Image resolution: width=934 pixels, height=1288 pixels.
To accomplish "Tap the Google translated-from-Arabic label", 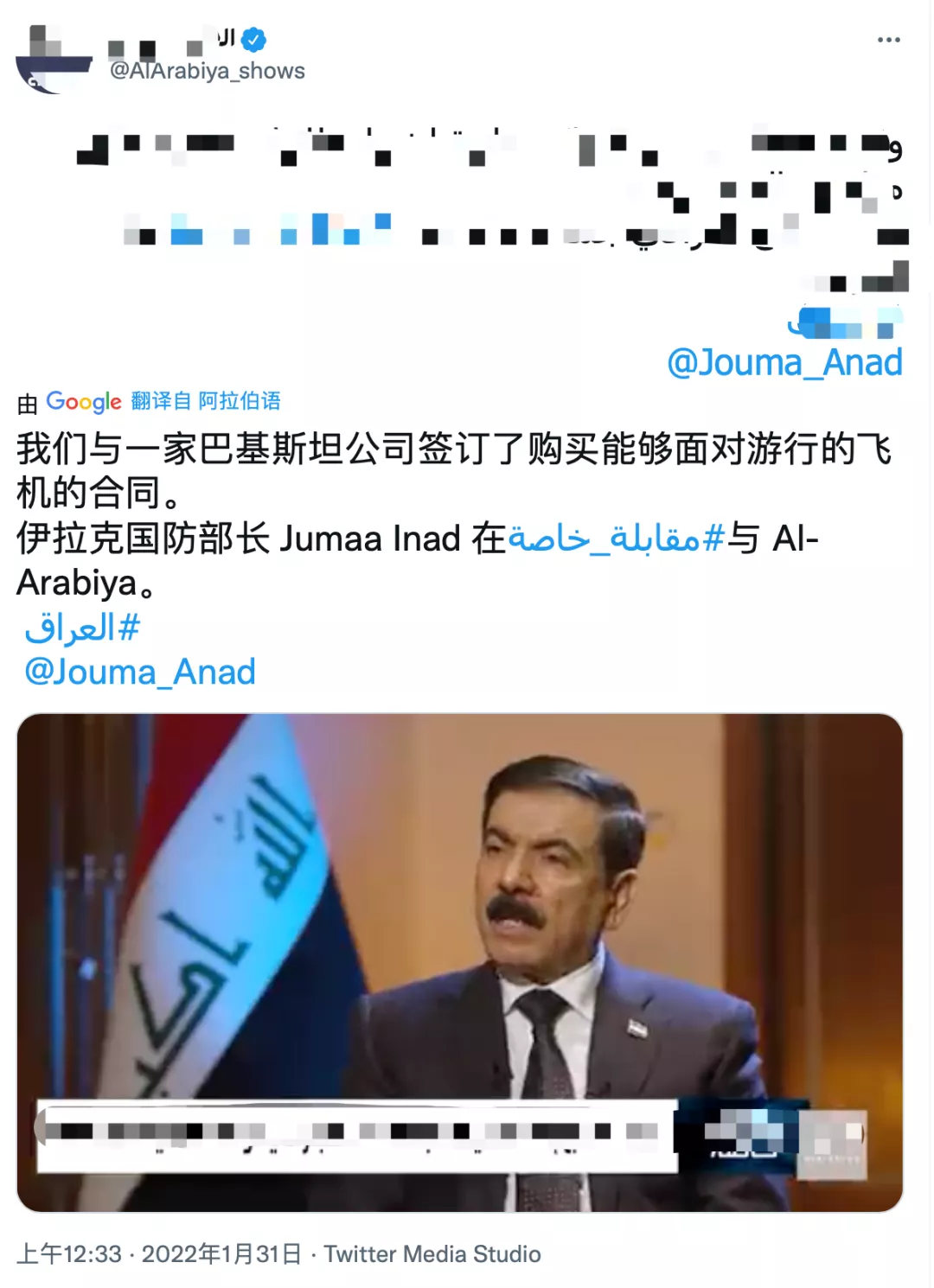I will click(163, 401).
